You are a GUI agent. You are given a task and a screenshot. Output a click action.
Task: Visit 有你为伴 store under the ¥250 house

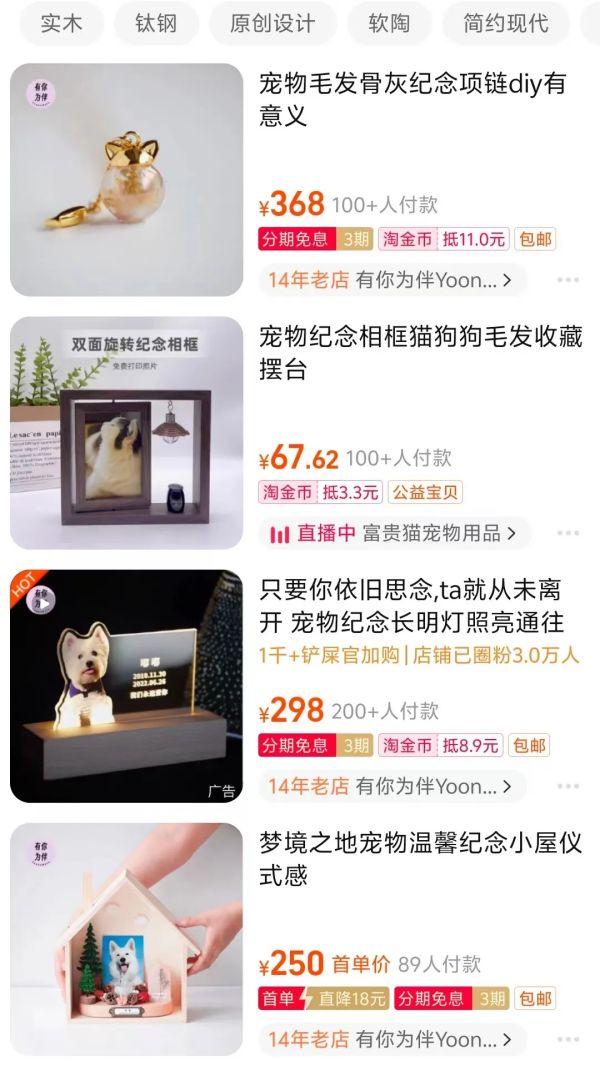(x=392, y=1039)
